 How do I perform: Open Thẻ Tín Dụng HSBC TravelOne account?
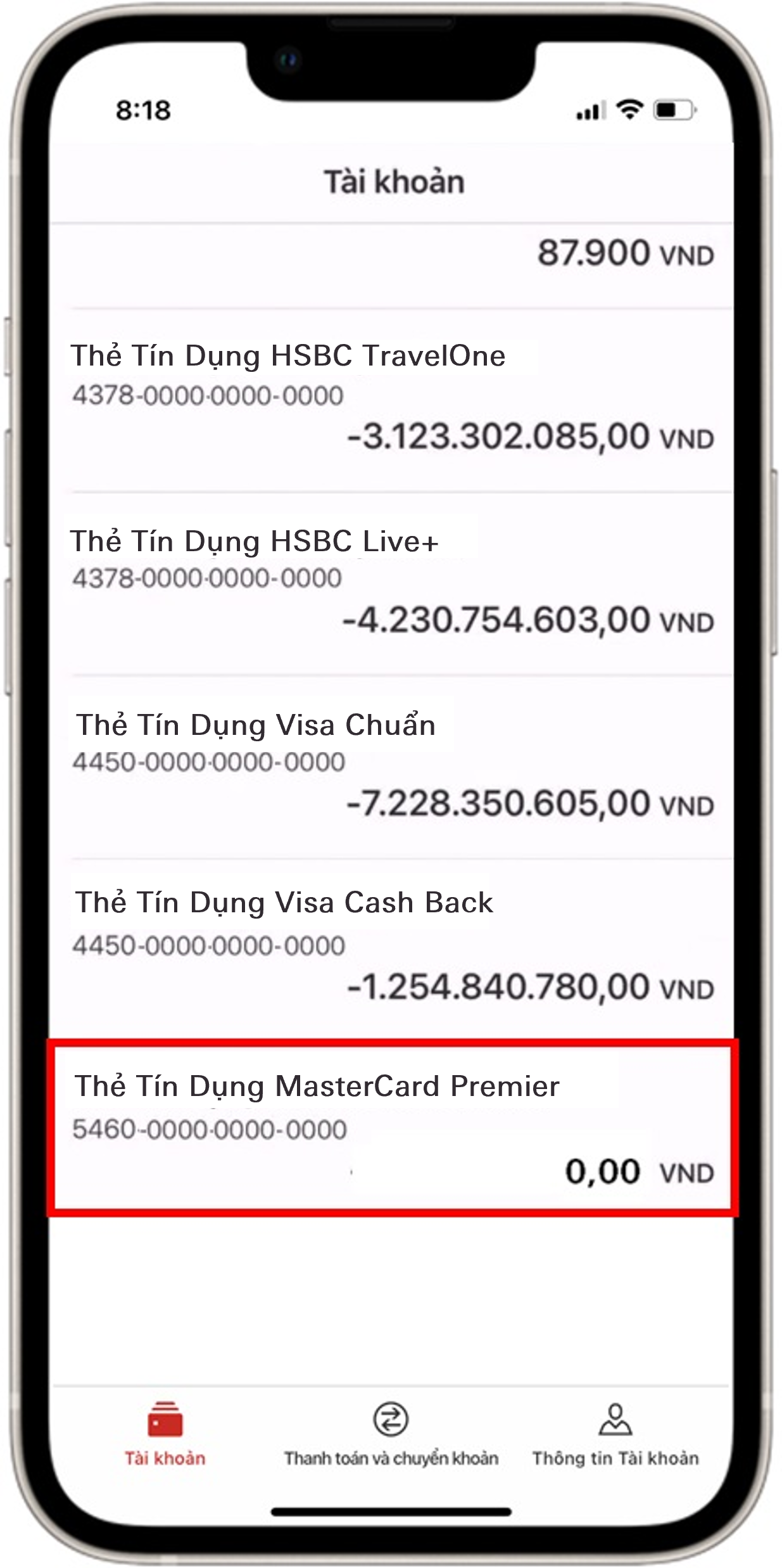(x=391, y=399)
